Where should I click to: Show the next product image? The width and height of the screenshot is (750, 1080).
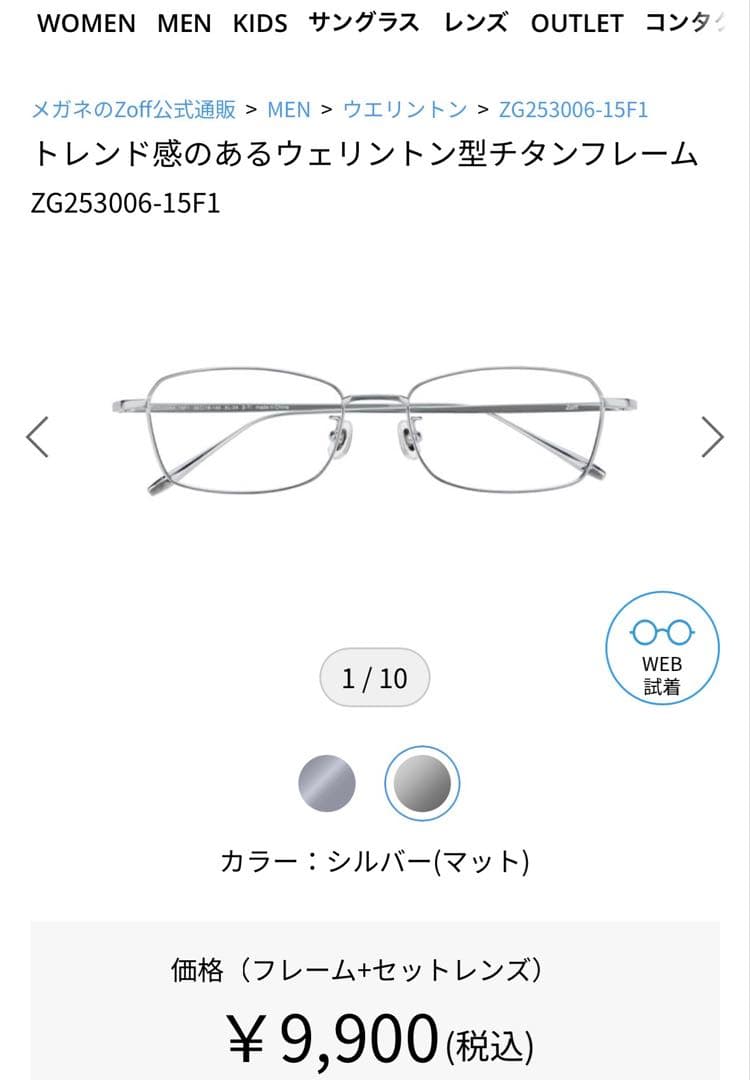[712, 437]
